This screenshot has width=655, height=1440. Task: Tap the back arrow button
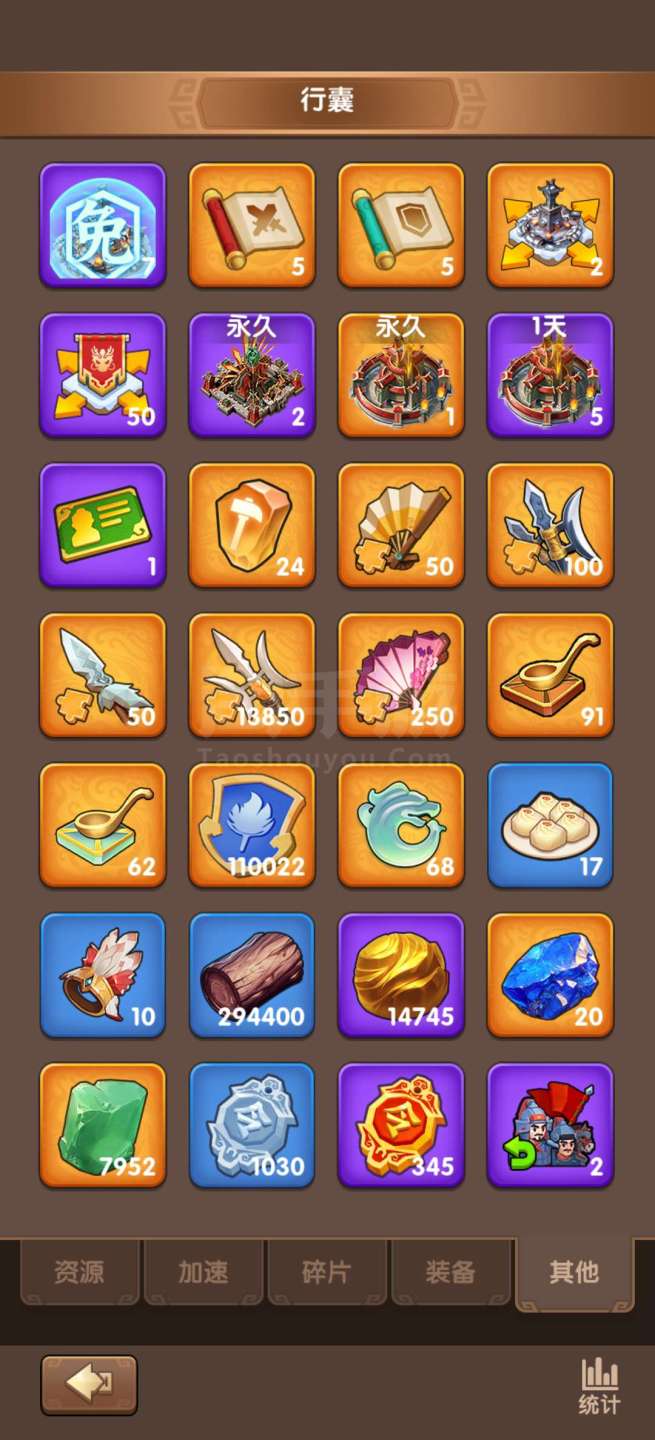(89, 1385)
